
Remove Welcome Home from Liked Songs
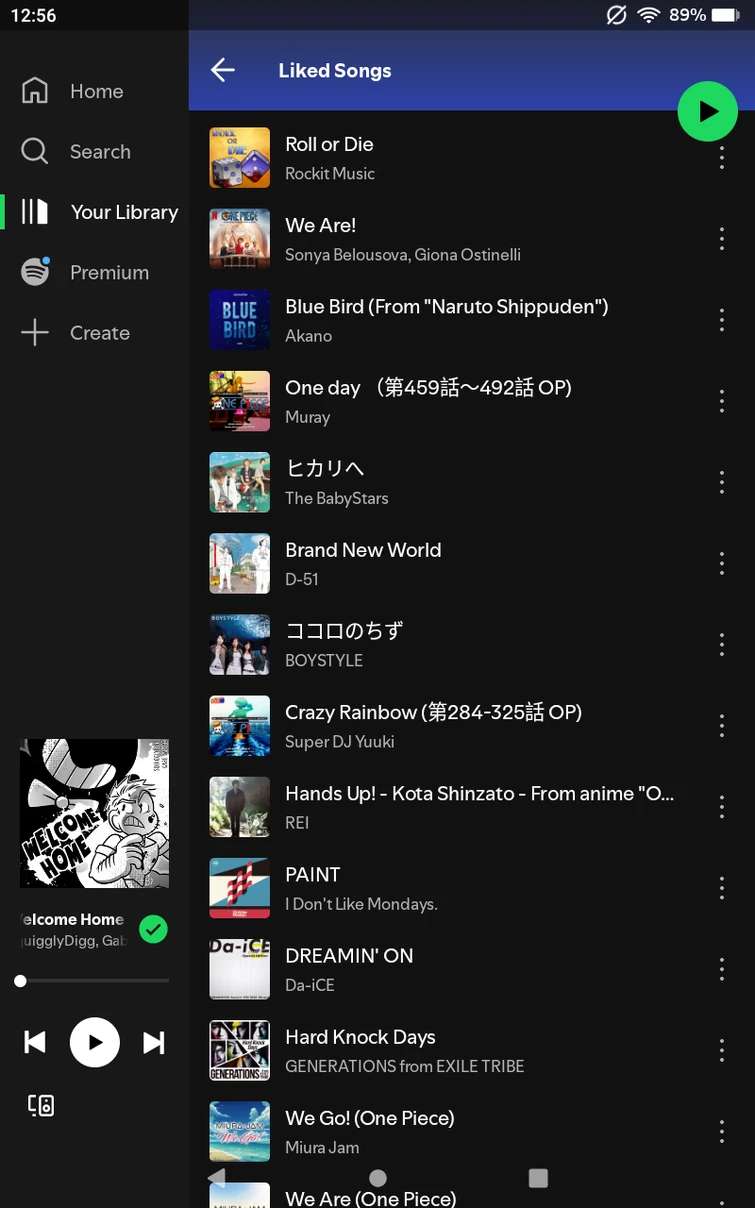[x=153, y=930]
